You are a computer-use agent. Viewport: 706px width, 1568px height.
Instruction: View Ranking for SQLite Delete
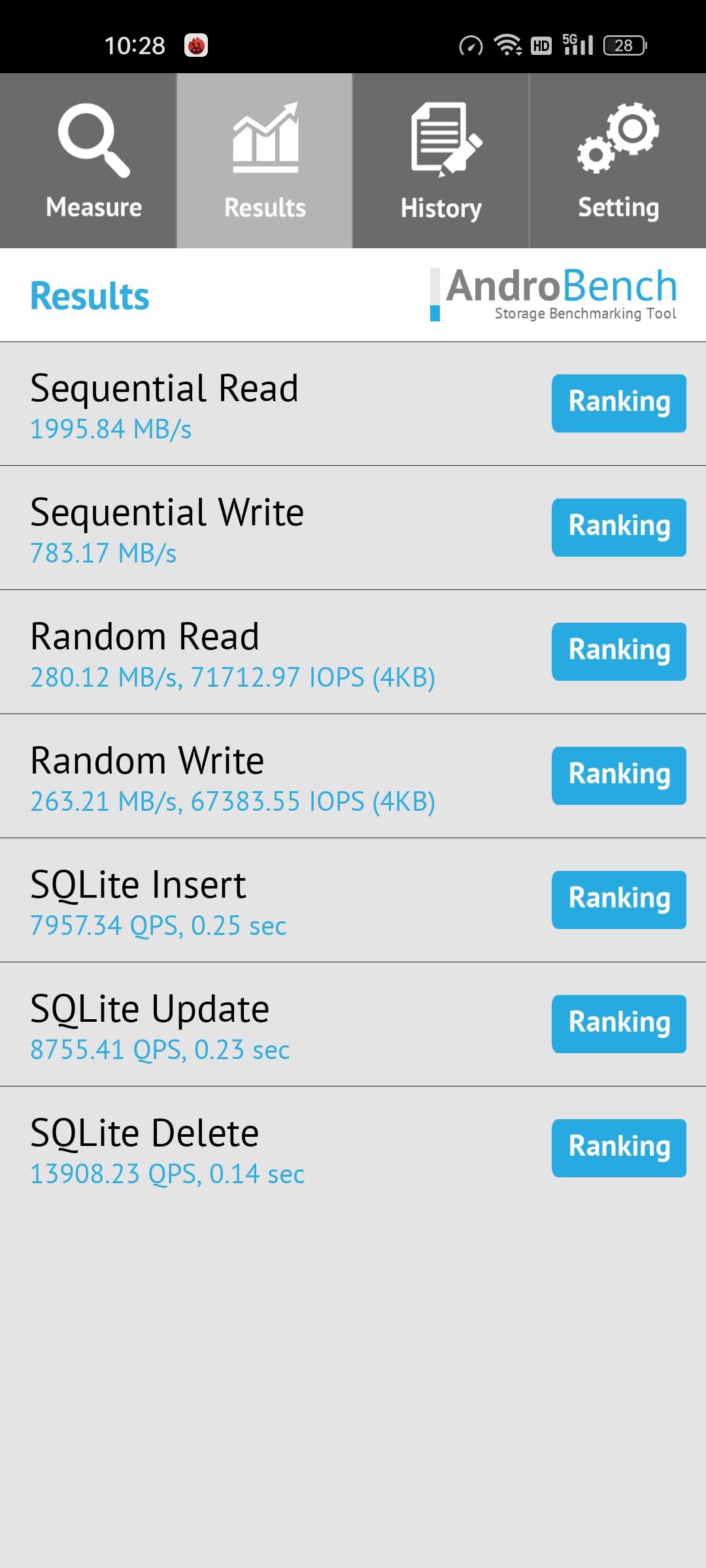(618, 1148)
